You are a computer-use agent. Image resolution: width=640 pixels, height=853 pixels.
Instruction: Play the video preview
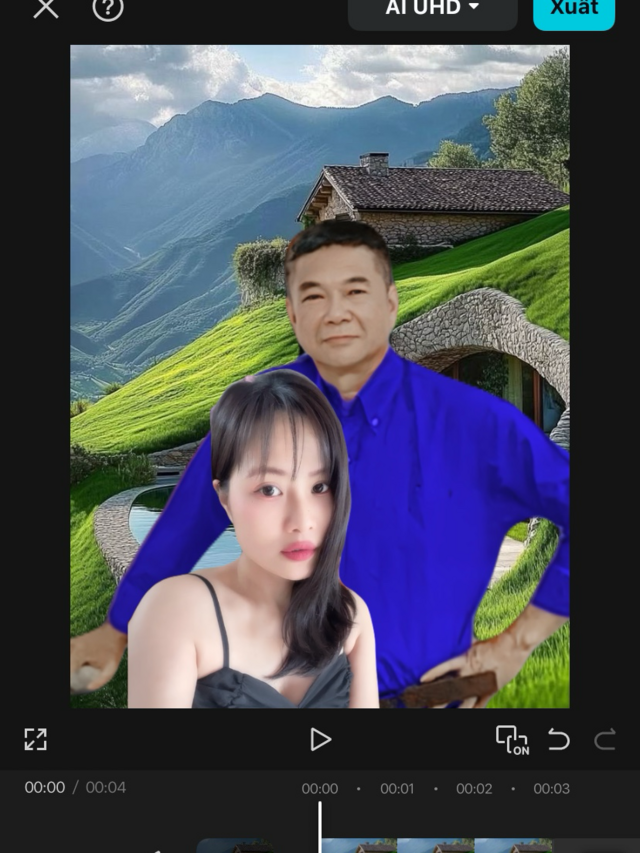click(320, 740)
